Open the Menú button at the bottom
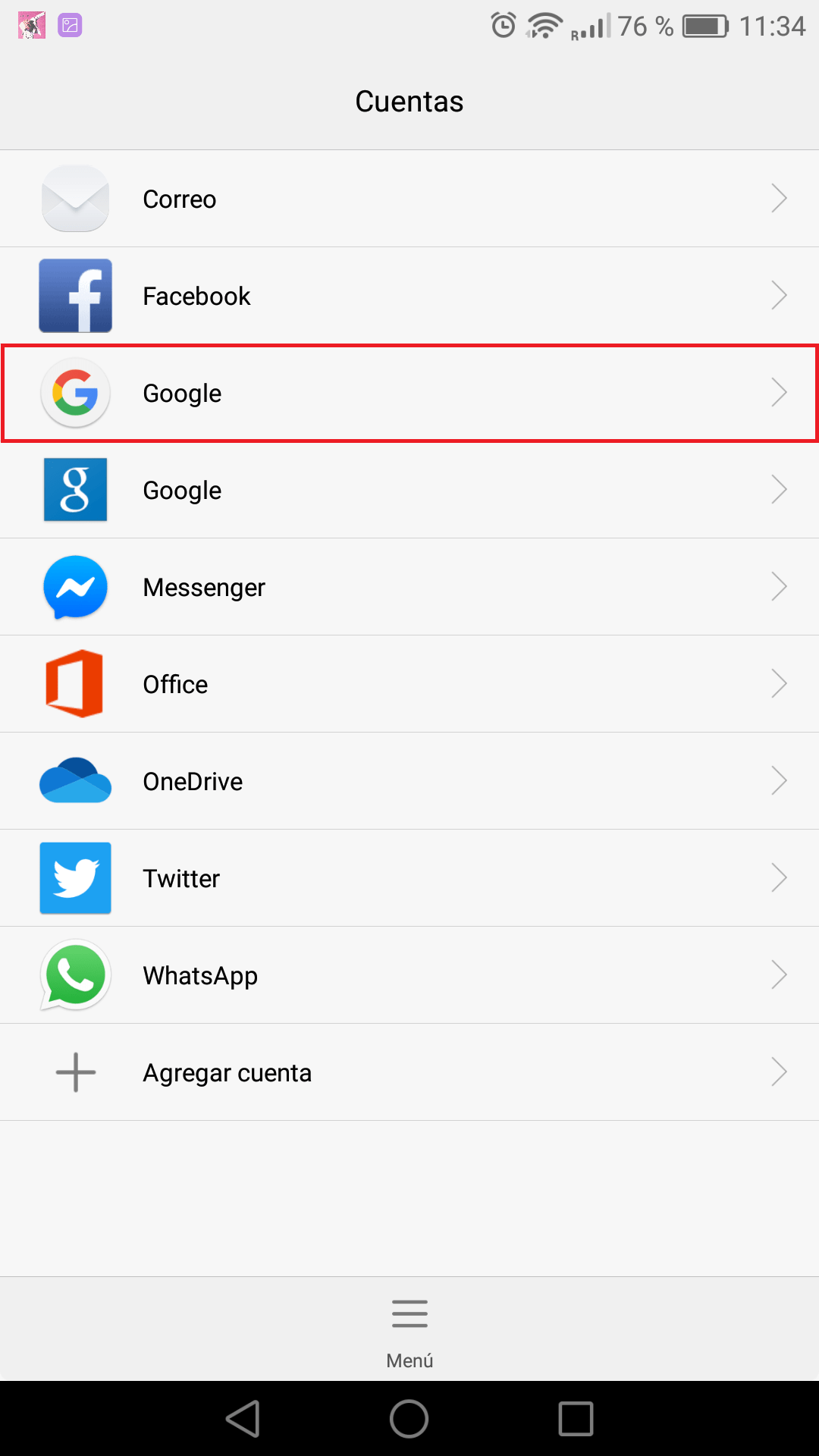The height and width of the screenshot is (1456, 819). 409,1329
